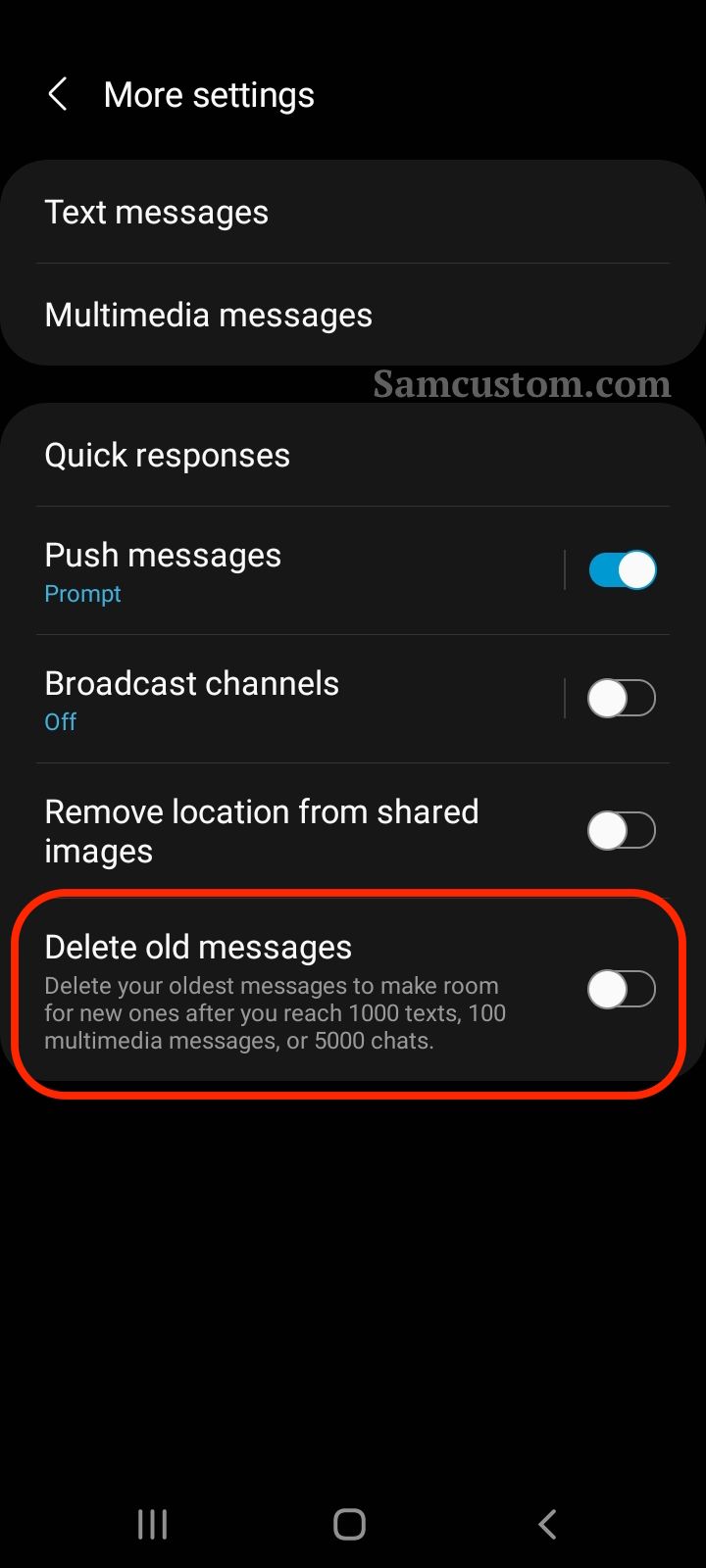The image size is (706, 1568).
Task: Go back from More settings
Action: click(58, 95)
